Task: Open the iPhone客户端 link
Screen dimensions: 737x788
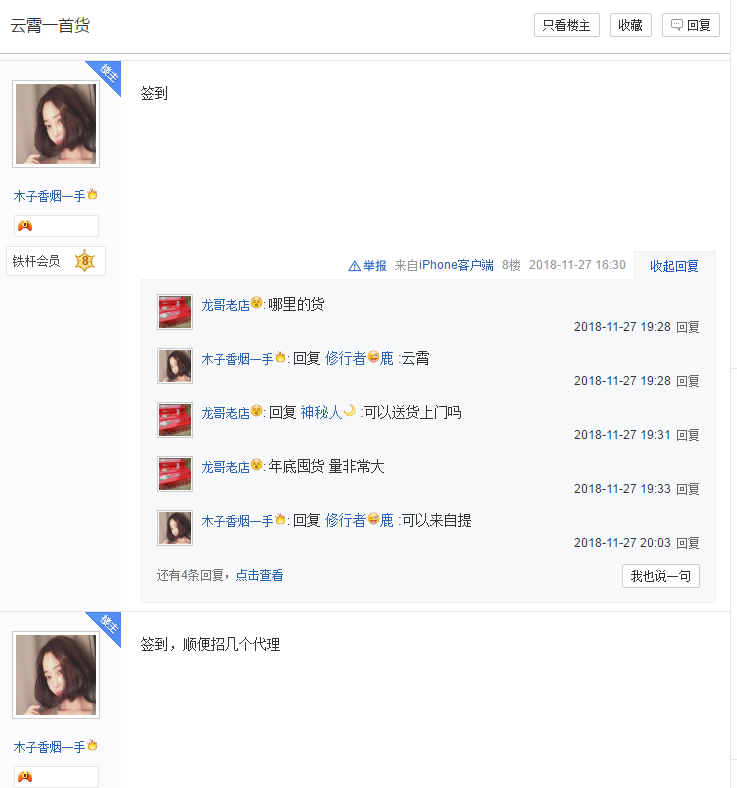Action: click(x=456, y=265)
